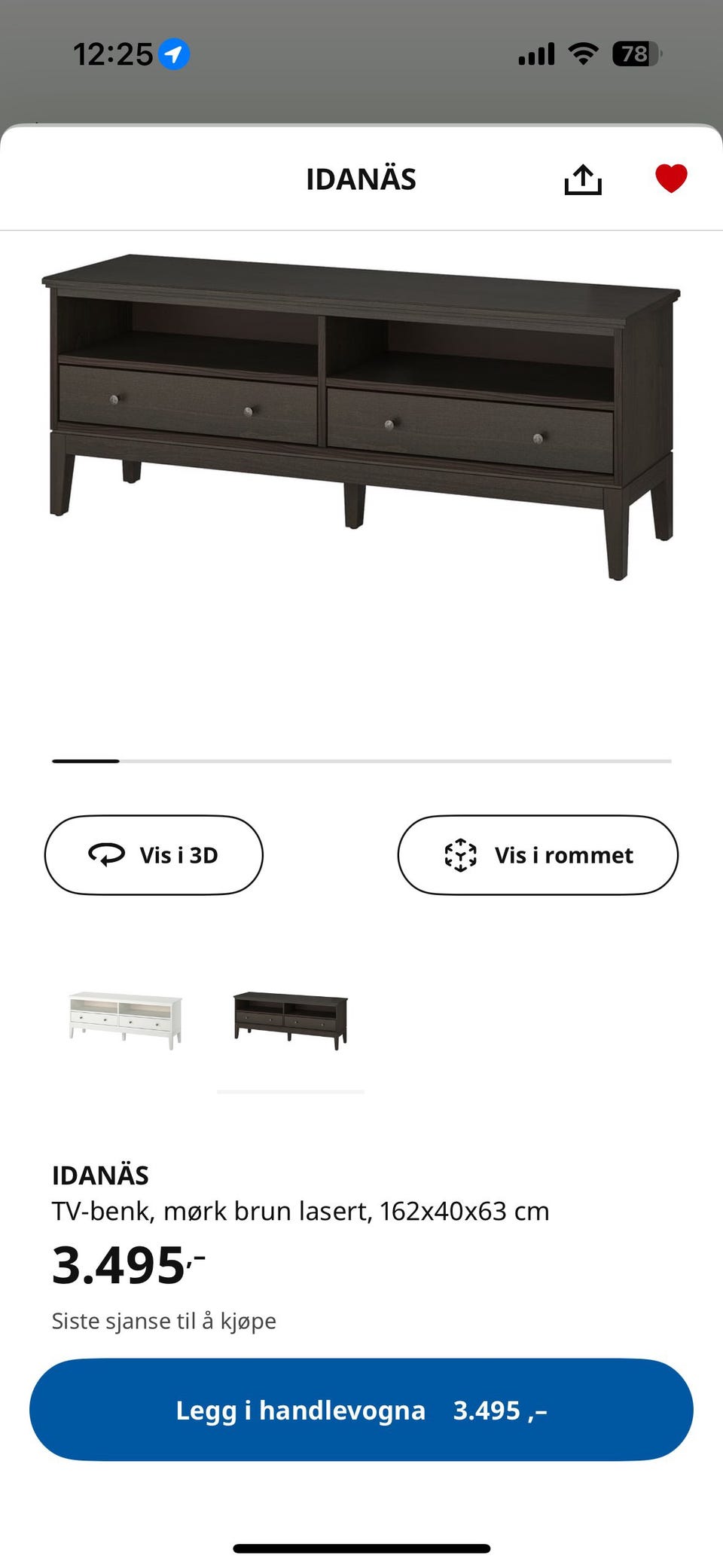This screenshot has height=1568, width=723.
Task: Tap the large TV bench product photo
Action: click(x=361, y=407)
